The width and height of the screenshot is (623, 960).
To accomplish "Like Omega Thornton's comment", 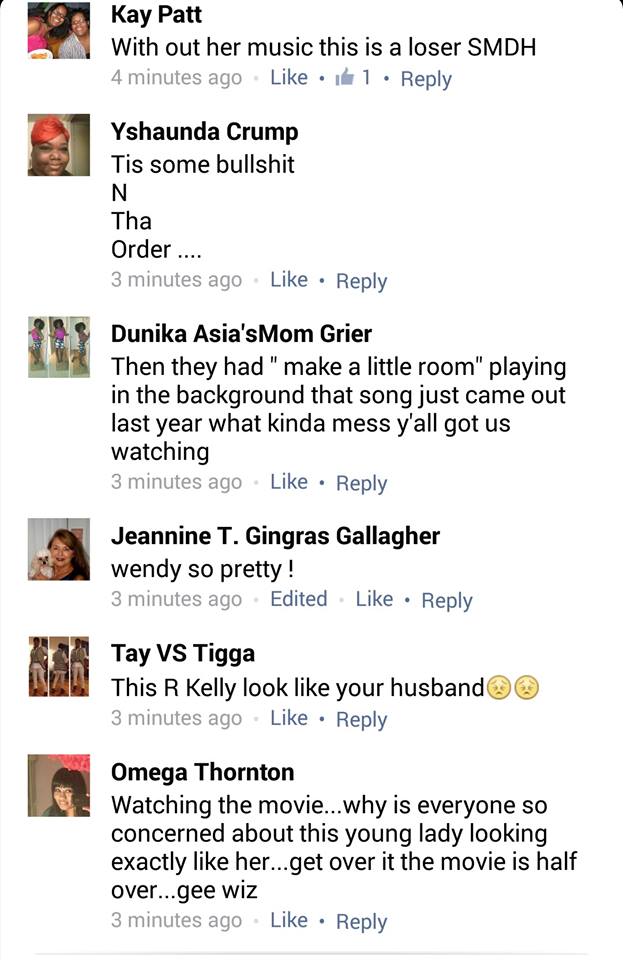I will [x=289, y=920].
